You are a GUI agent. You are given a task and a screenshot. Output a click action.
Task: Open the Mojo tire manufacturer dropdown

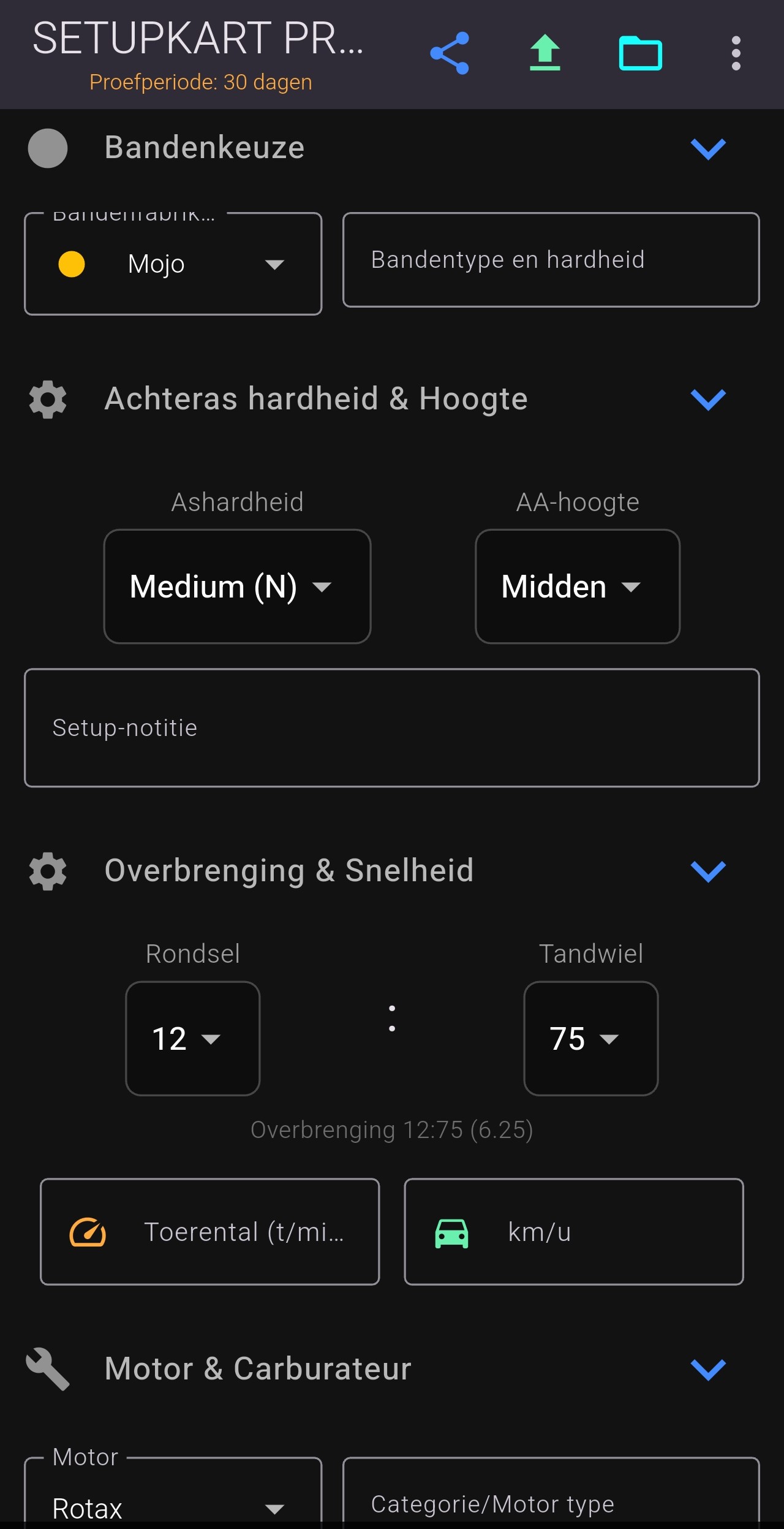(x=173, y=264)
